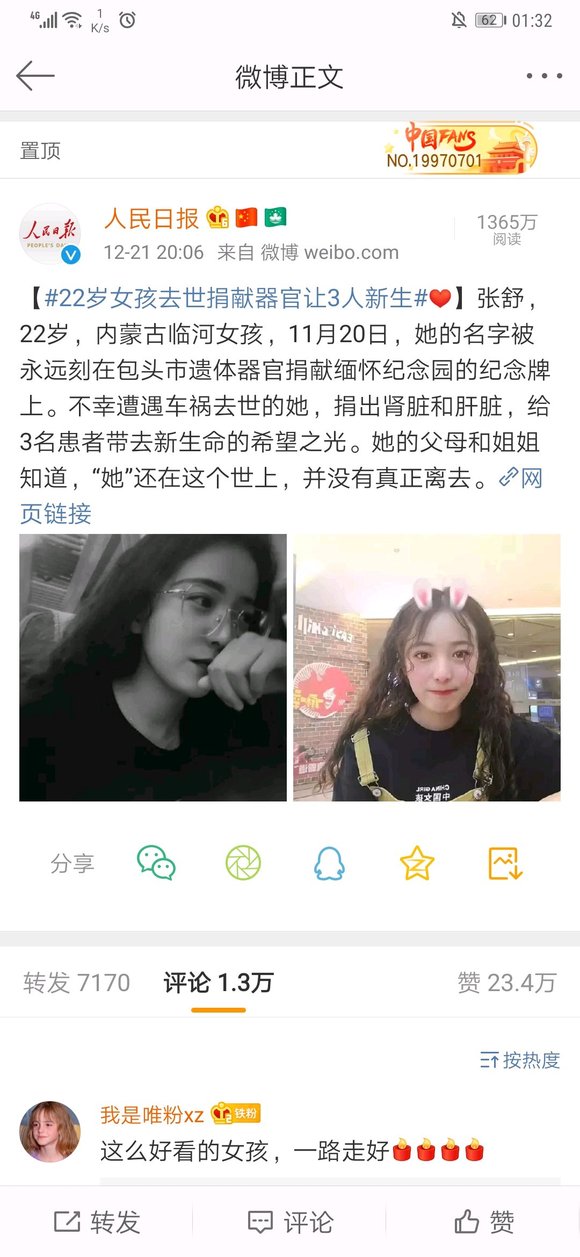Switch to the 评论 1.3万 tab

[x=218, y=983]
